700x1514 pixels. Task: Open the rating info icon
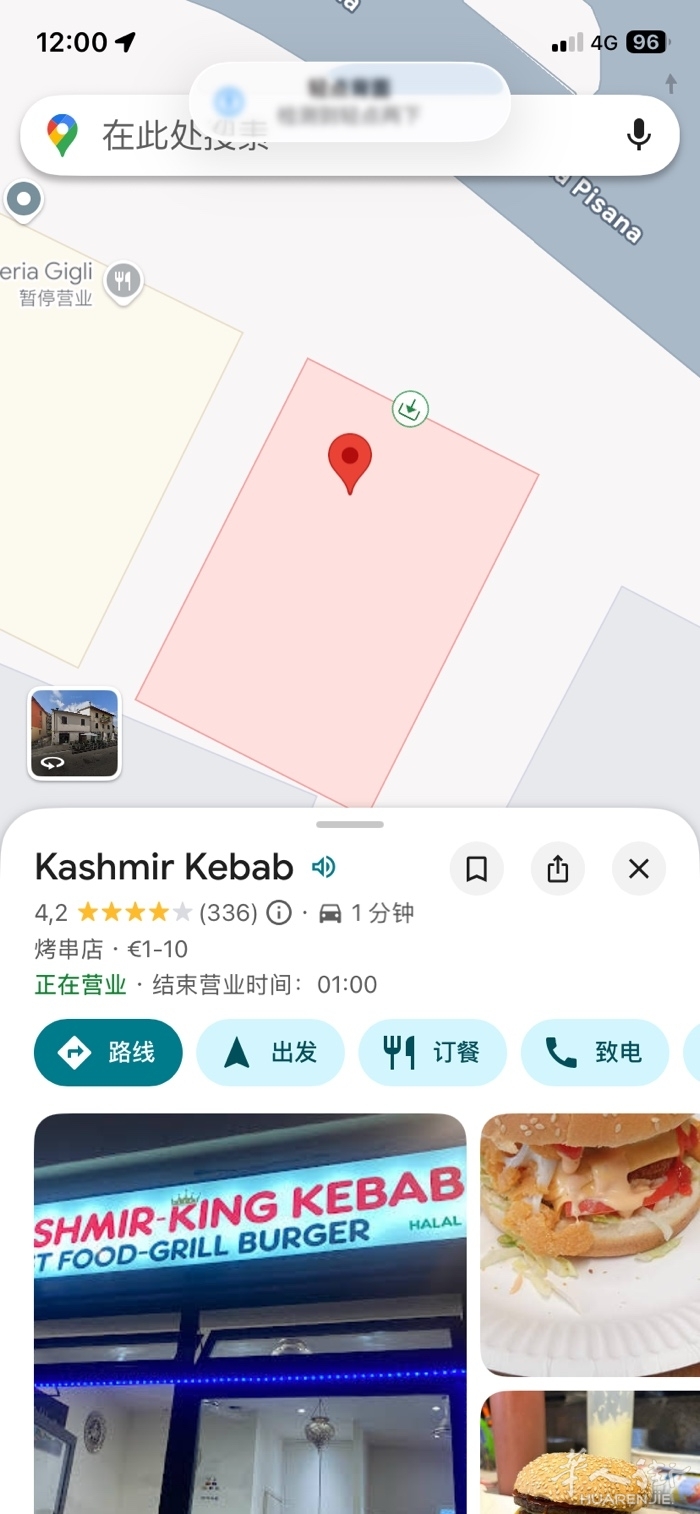(279, 913)
